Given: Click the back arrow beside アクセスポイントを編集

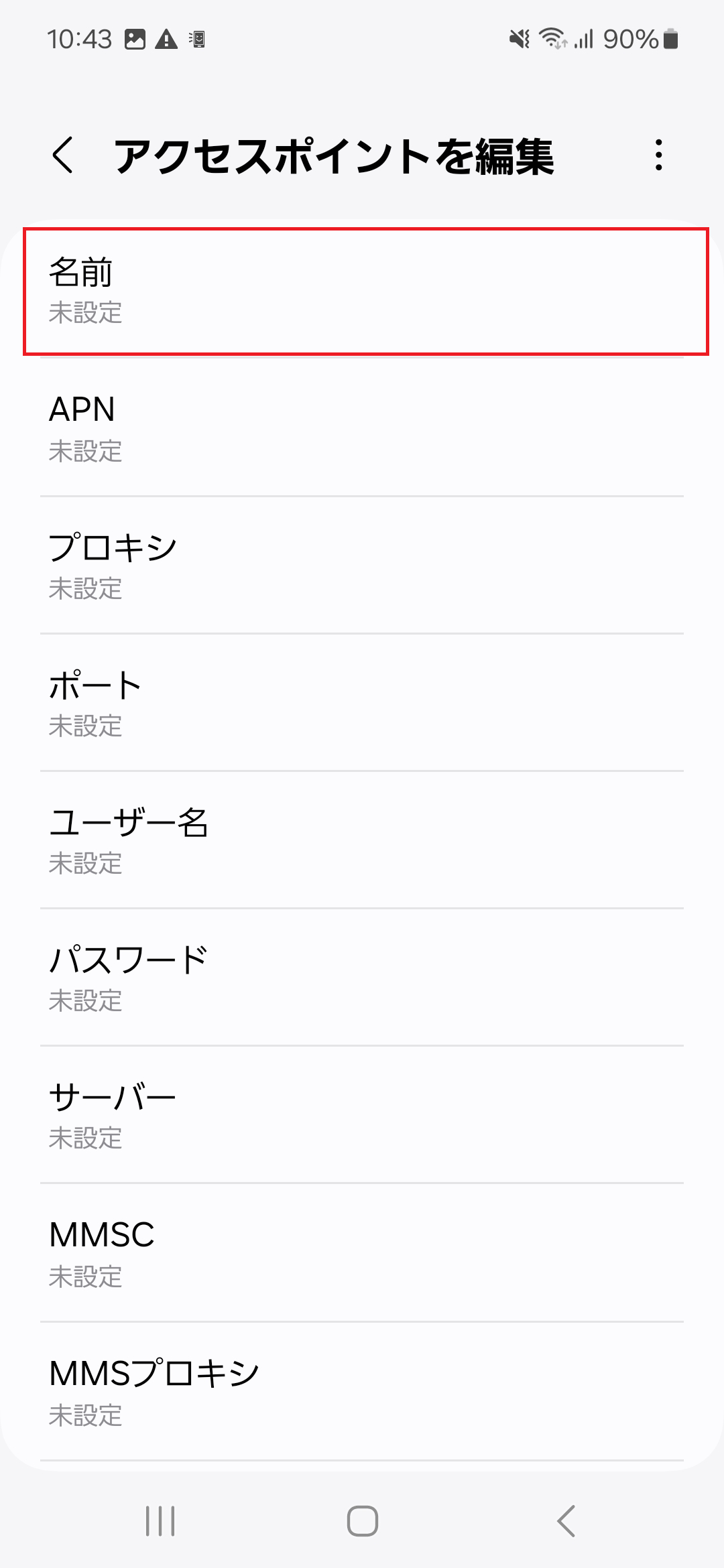Looking at the screenshot, I should click(63, 156).
